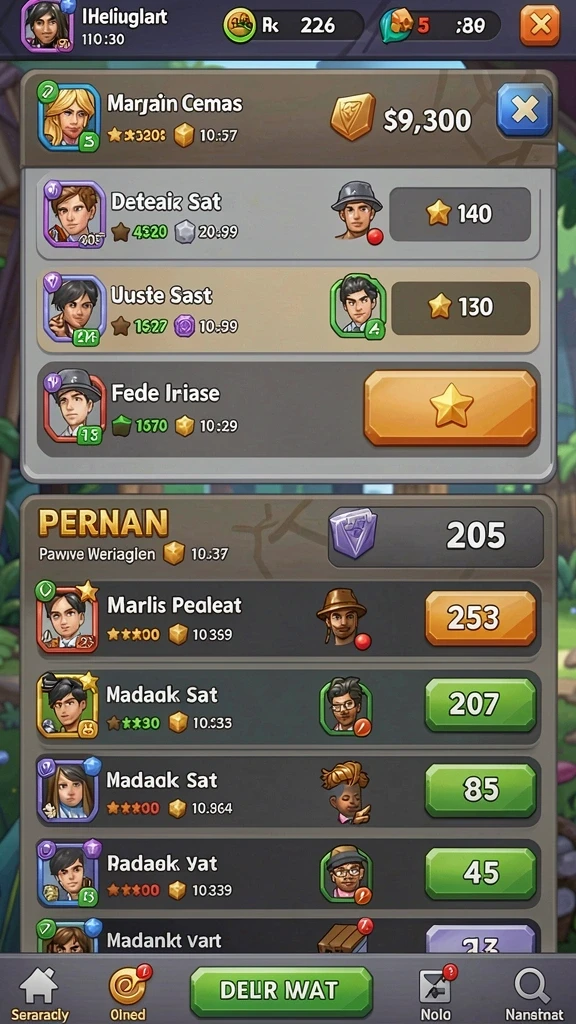Open the Uuste Sast player row
This screenshot has height=1024, width=576.
click(x=288, y=309)
